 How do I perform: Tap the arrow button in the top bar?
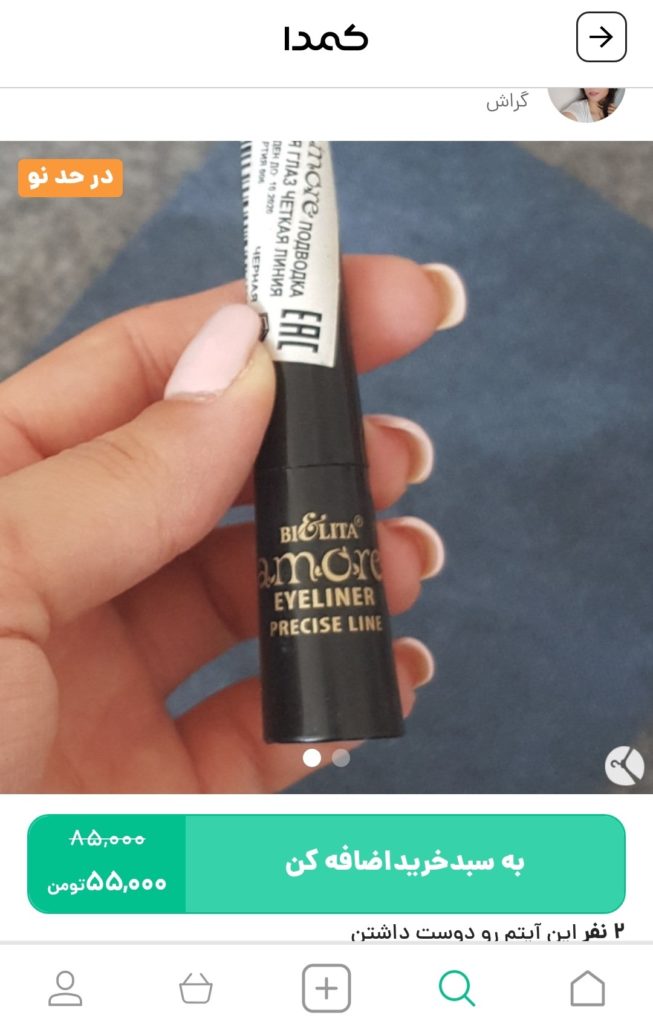601,38
